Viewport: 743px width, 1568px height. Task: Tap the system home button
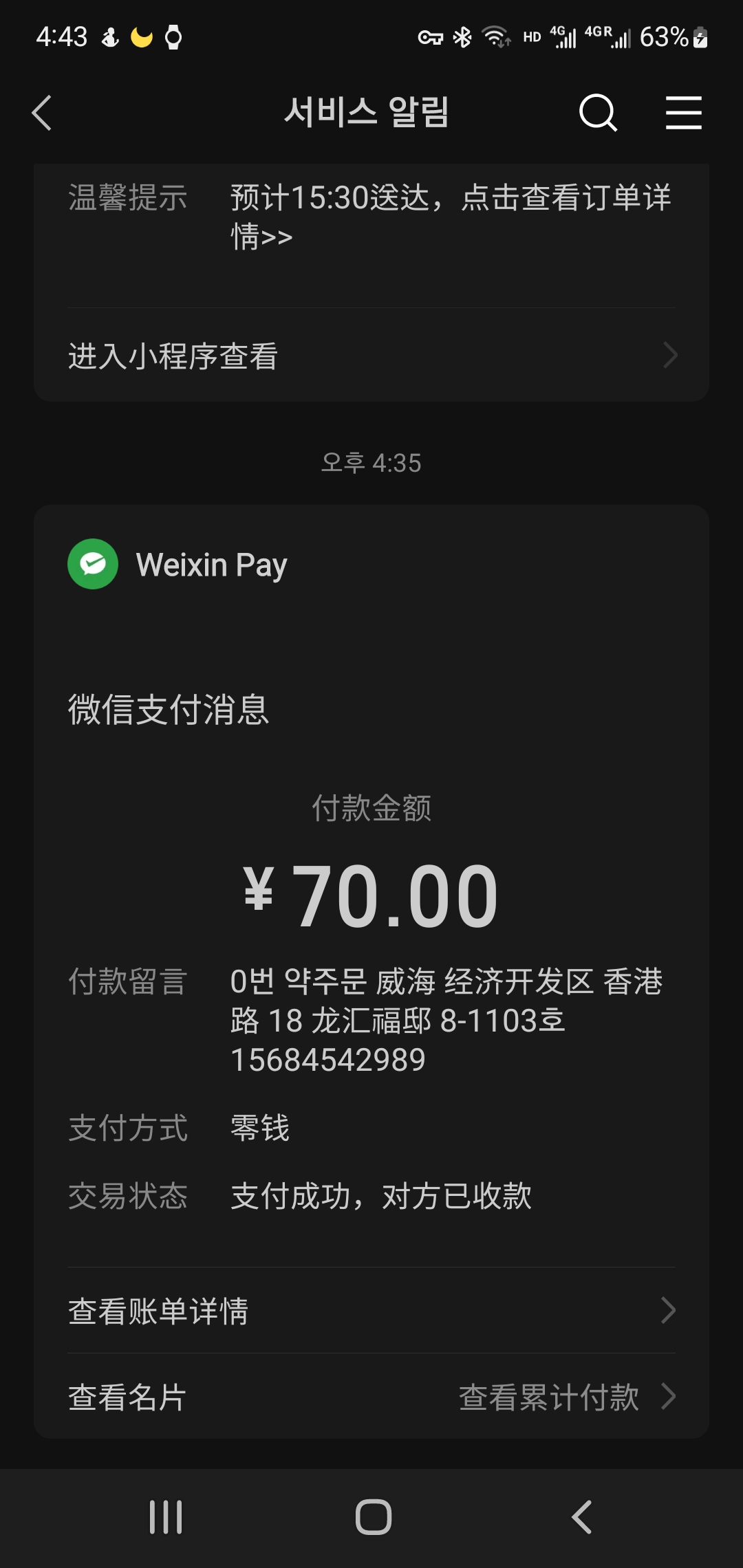pyautogui.click(x=373, y=1517)
